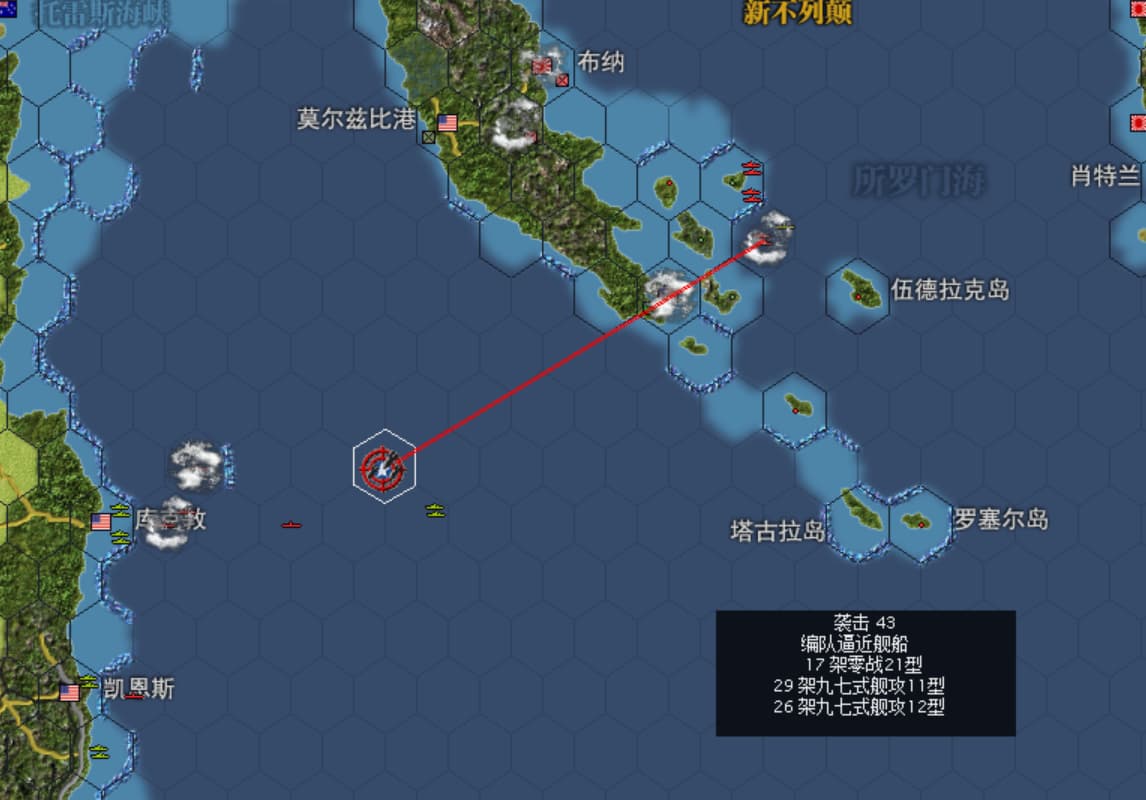This screenshot has height=800, width=1146.
Task: Dismiss the raid 43 info box
Action: (865, 673)
